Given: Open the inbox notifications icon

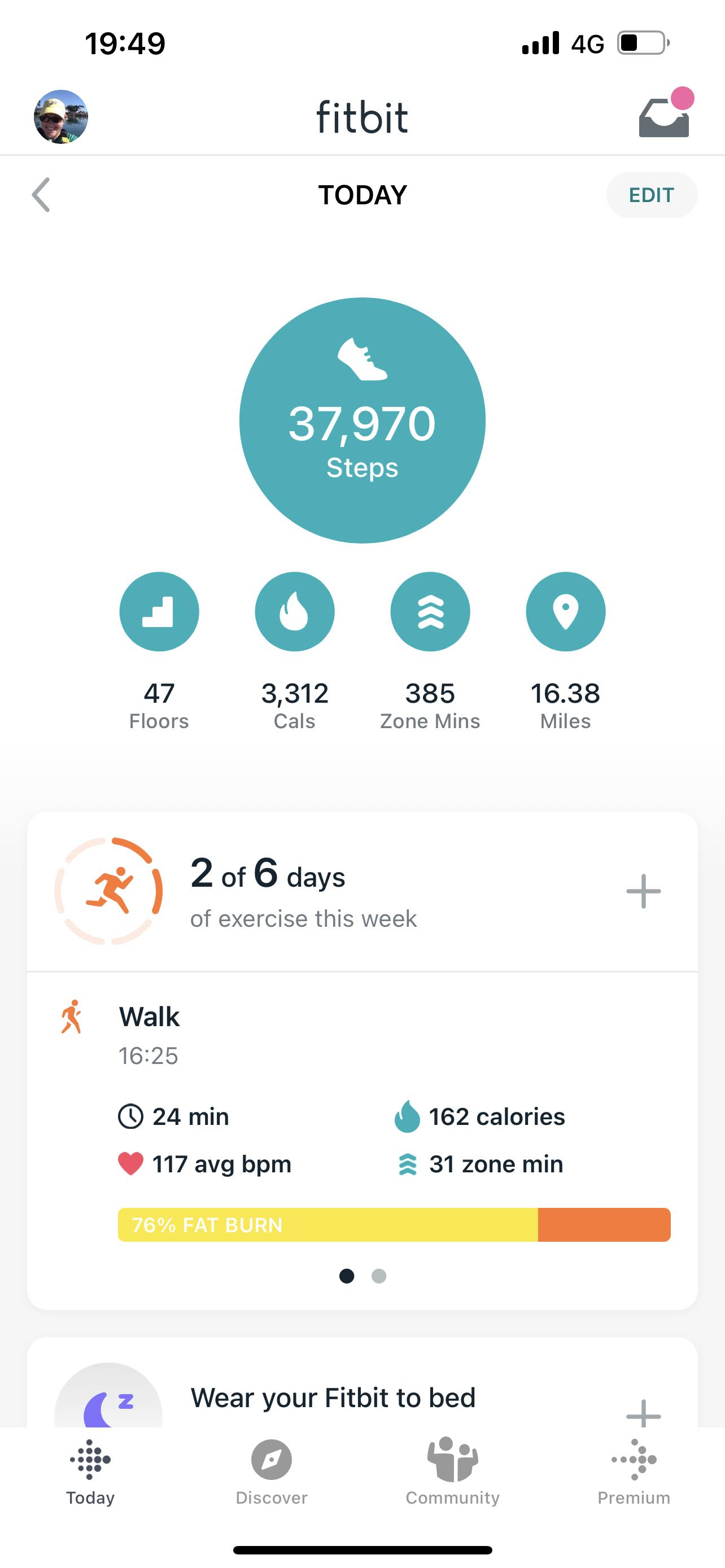Looking at the screenshot, I should (664, 117).
